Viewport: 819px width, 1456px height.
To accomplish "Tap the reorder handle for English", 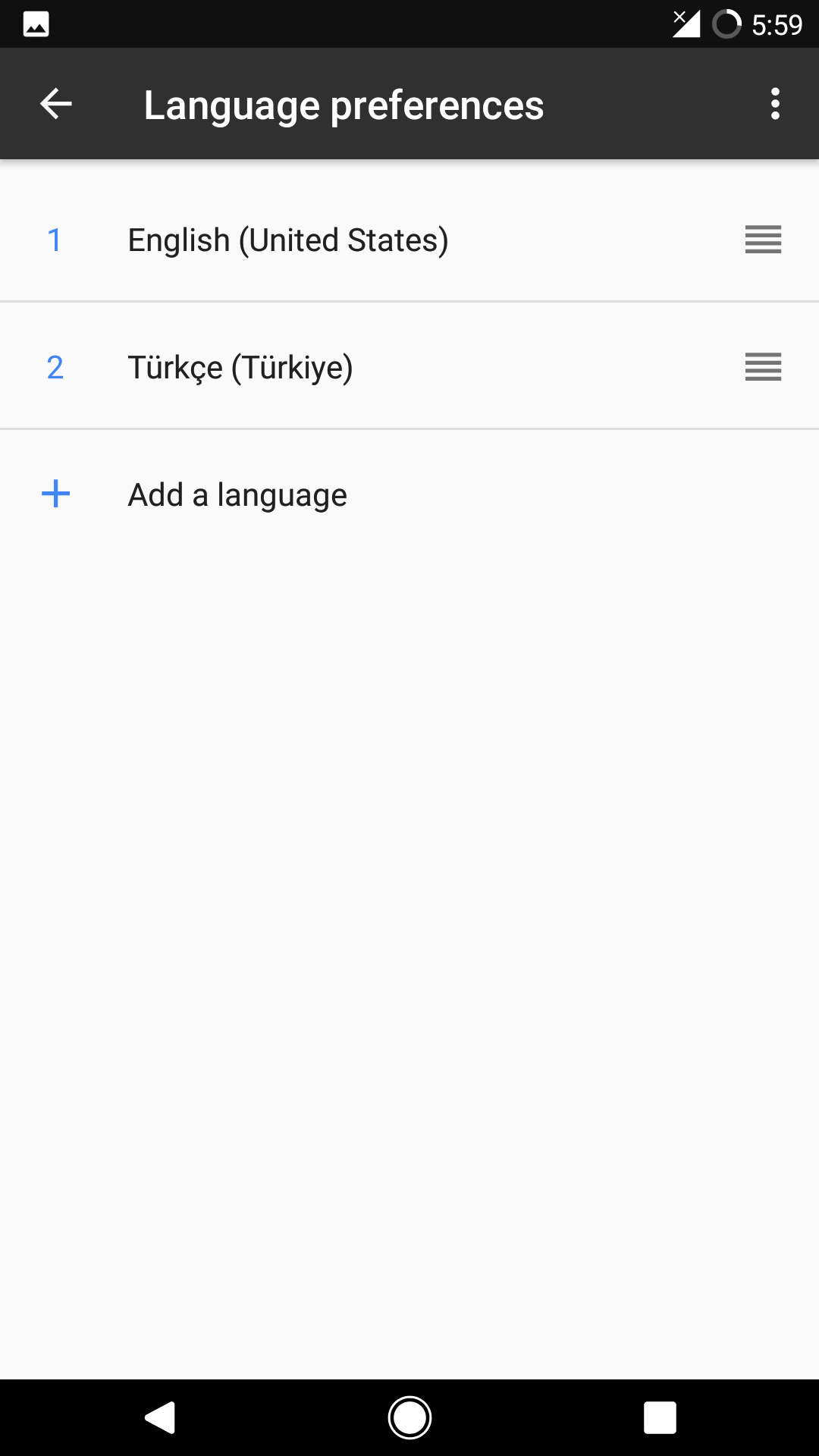I will 763,240.
